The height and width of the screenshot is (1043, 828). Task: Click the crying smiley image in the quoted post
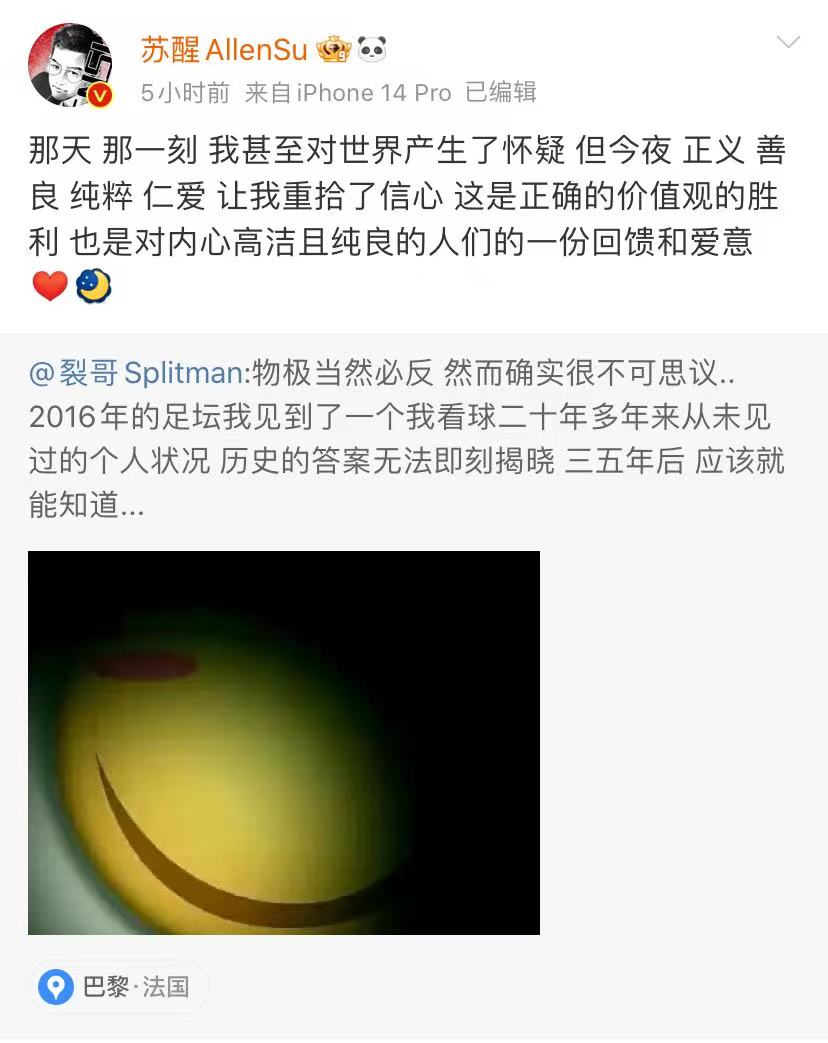point(284,743)
